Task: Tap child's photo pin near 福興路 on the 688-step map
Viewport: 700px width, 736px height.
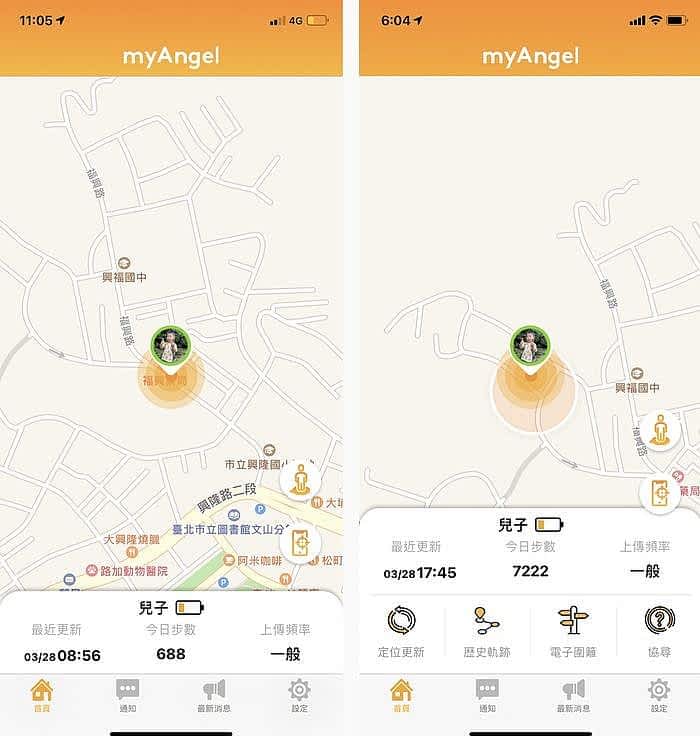Action: click(x=170, y=346)
